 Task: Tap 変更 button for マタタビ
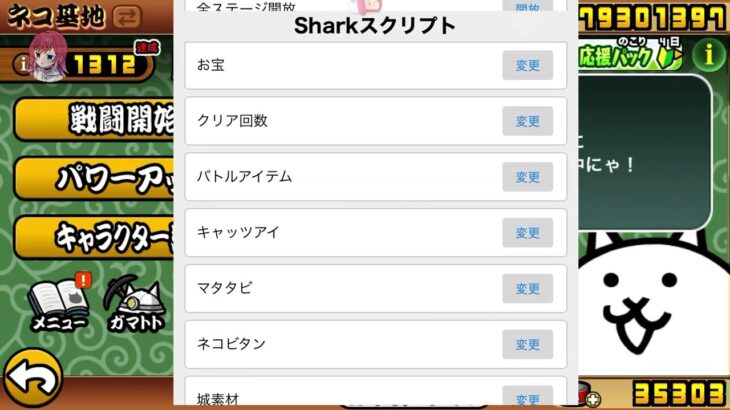(x=527, y=289)
